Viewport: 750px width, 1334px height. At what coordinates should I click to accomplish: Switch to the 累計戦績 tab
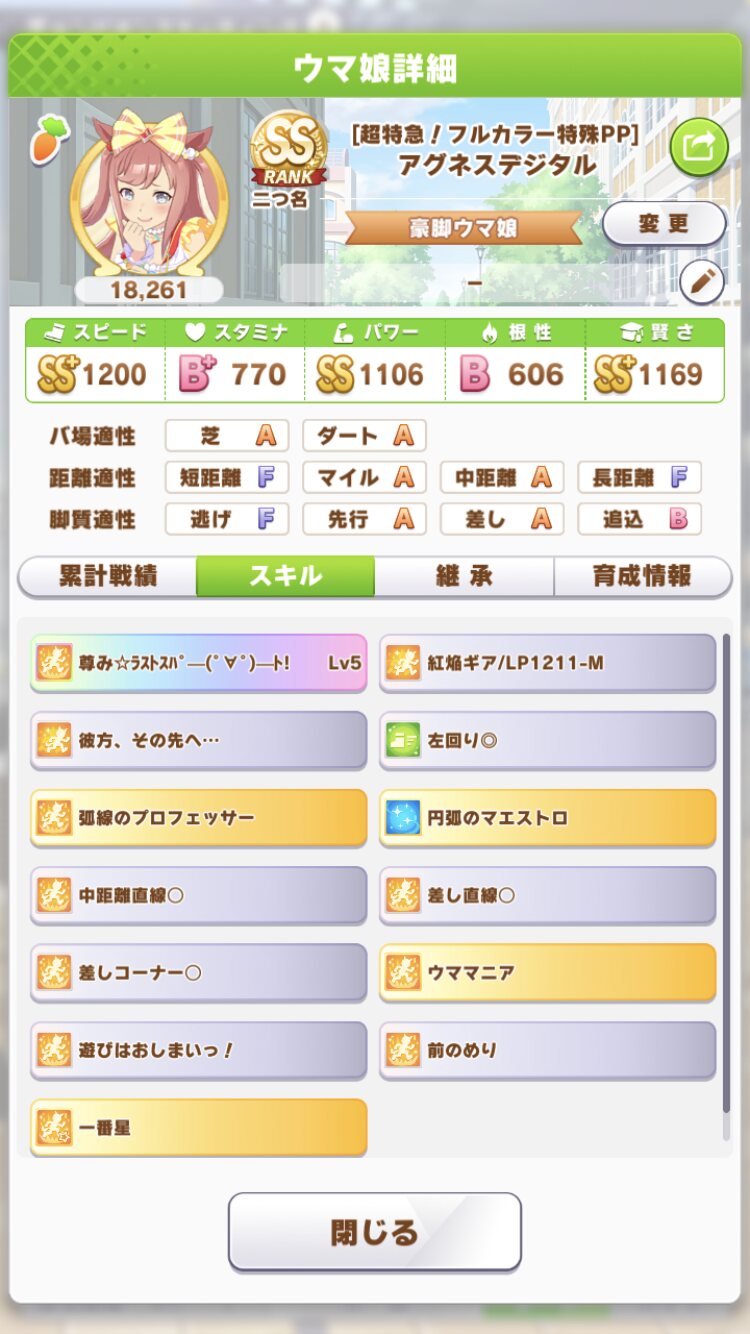click(x=107, y=577)
